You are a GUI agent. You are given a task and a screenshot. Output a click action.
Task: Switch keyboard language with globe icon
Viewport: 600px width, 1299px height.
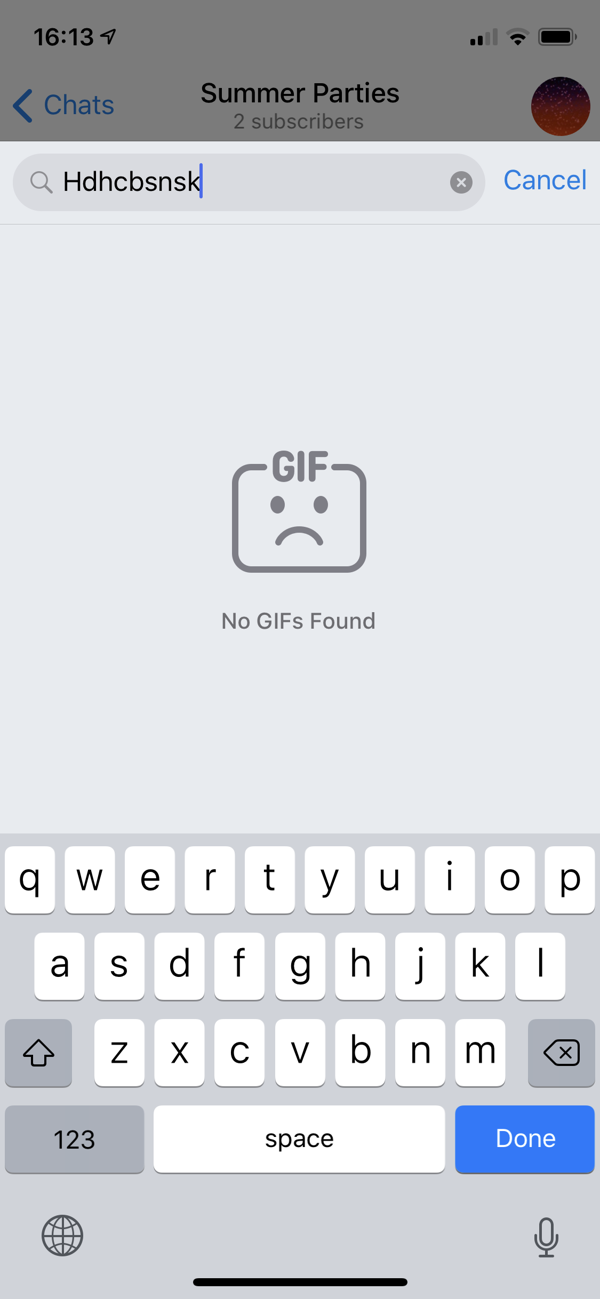(62, 1236)
